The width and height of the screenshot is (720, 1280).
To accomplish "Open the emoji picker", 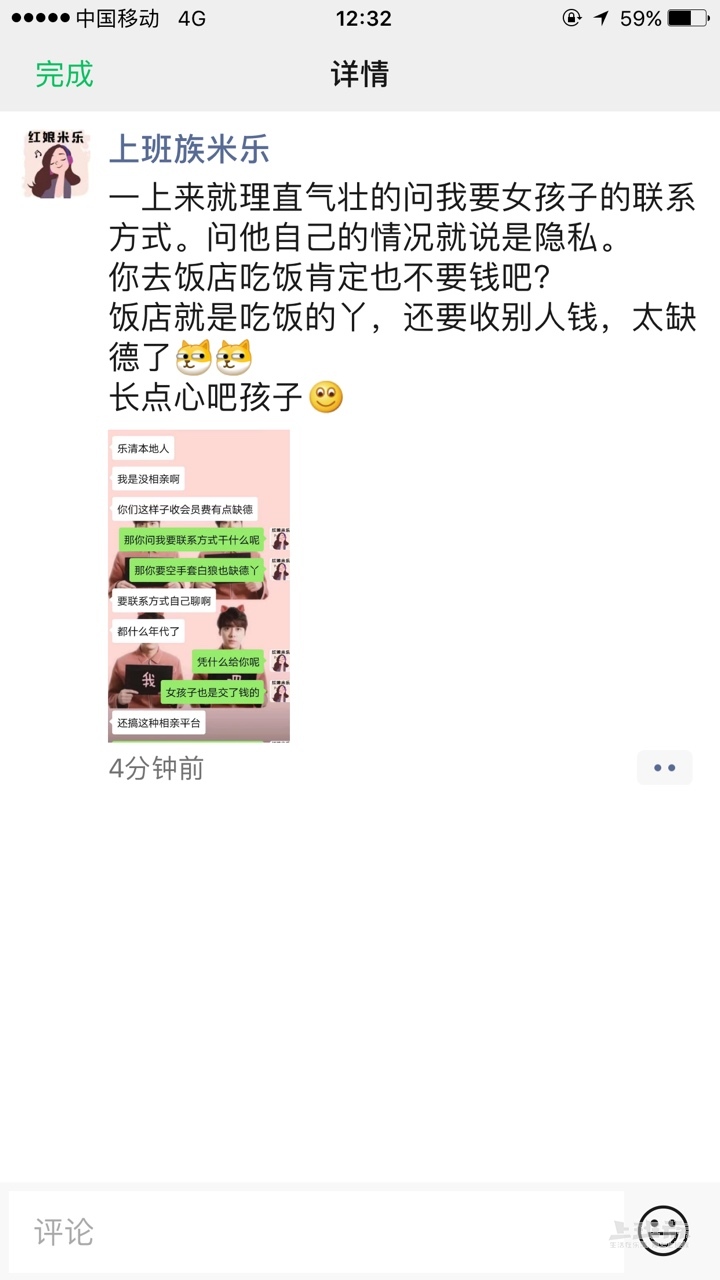I will (664, 1231).
